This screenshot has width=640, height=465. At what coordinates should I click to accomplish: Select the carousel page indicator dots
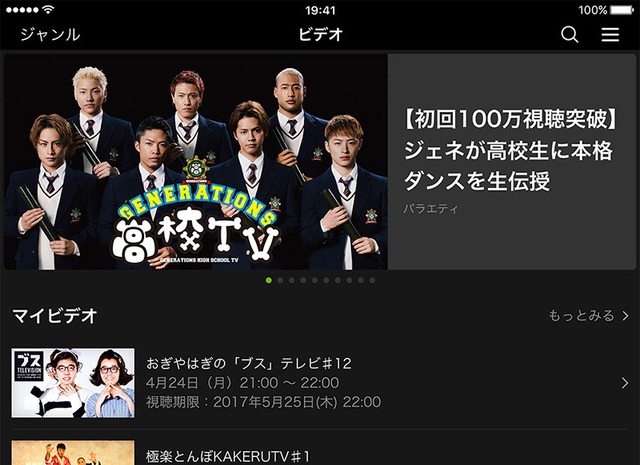320,280
